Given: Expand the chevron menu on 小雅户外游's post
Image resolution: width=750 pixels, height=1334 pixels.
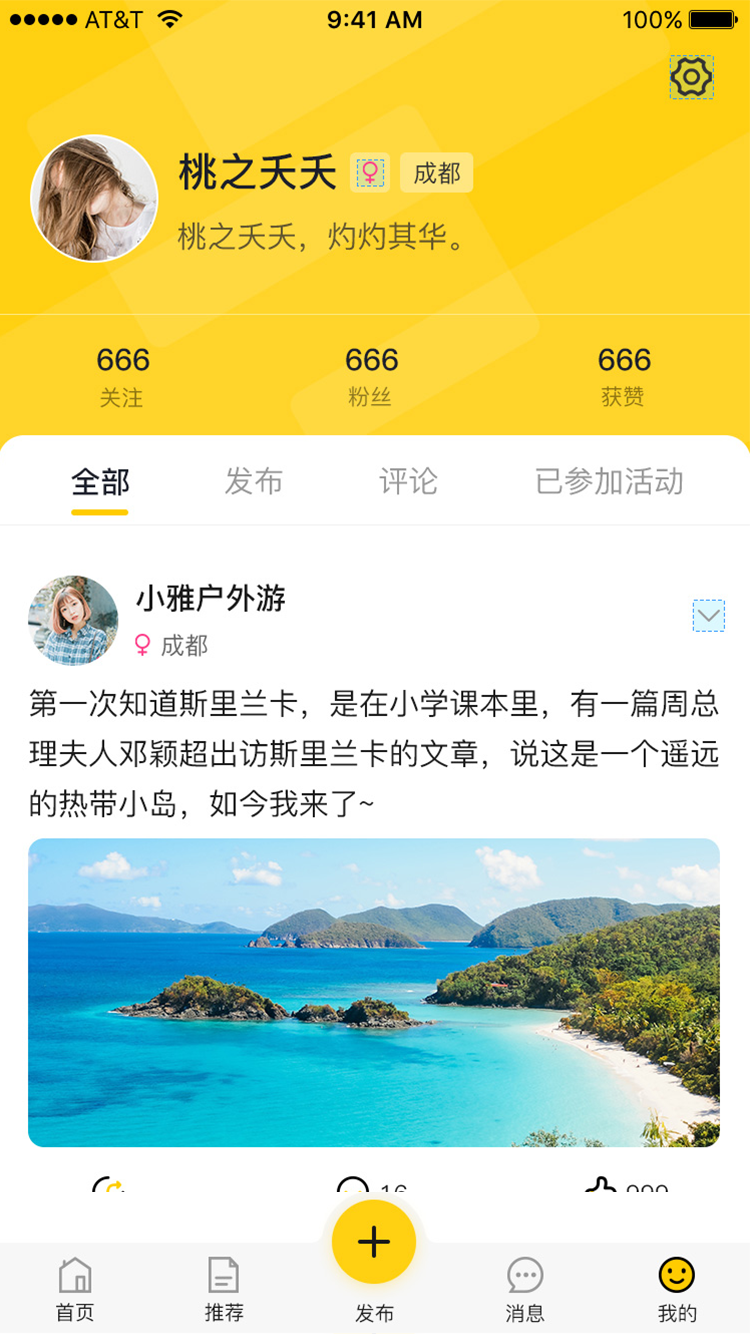Looking at the screenshot, I should coord(708,617).
